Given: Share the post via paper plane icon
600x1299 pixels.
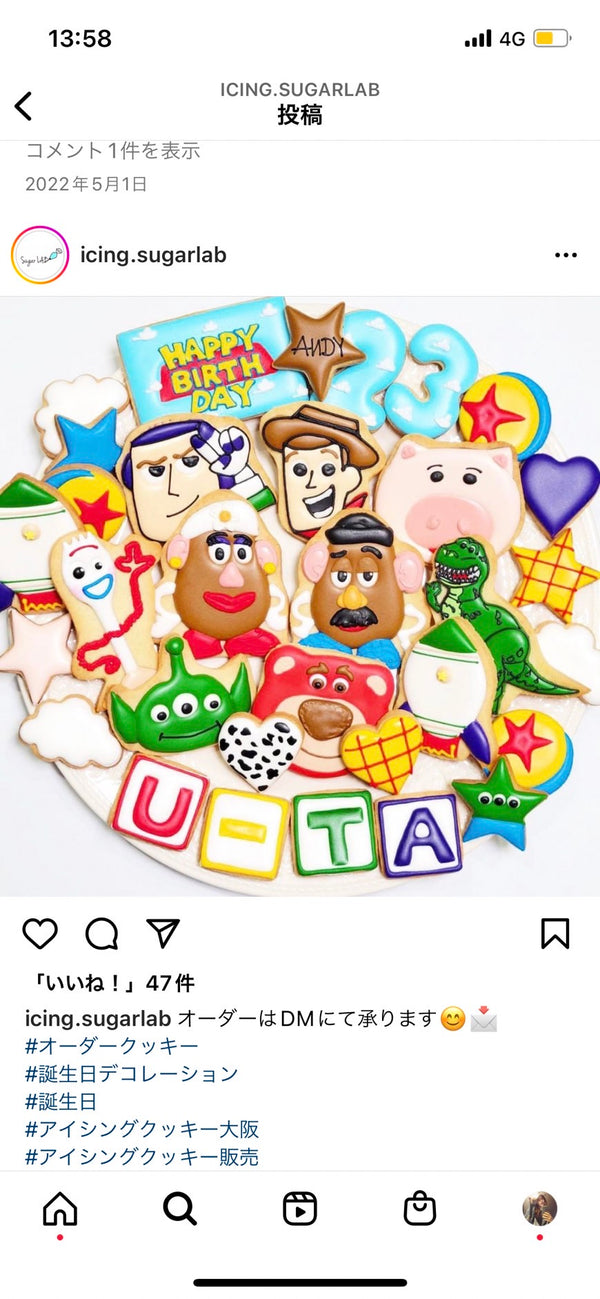Looking at the screenshot, I should tap(162, 933).
